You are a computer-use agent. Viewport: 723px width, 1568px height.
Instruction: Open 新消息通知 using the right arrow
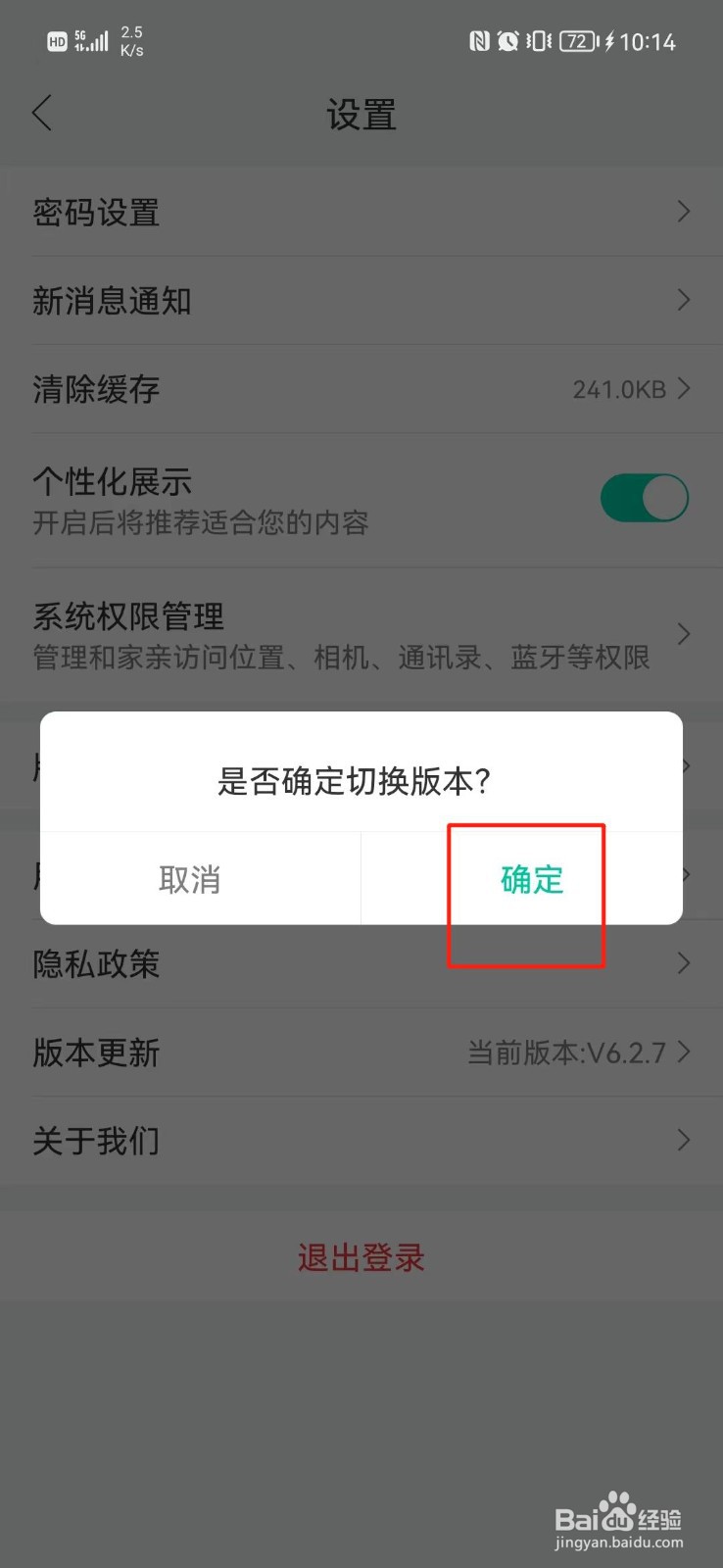683,301
